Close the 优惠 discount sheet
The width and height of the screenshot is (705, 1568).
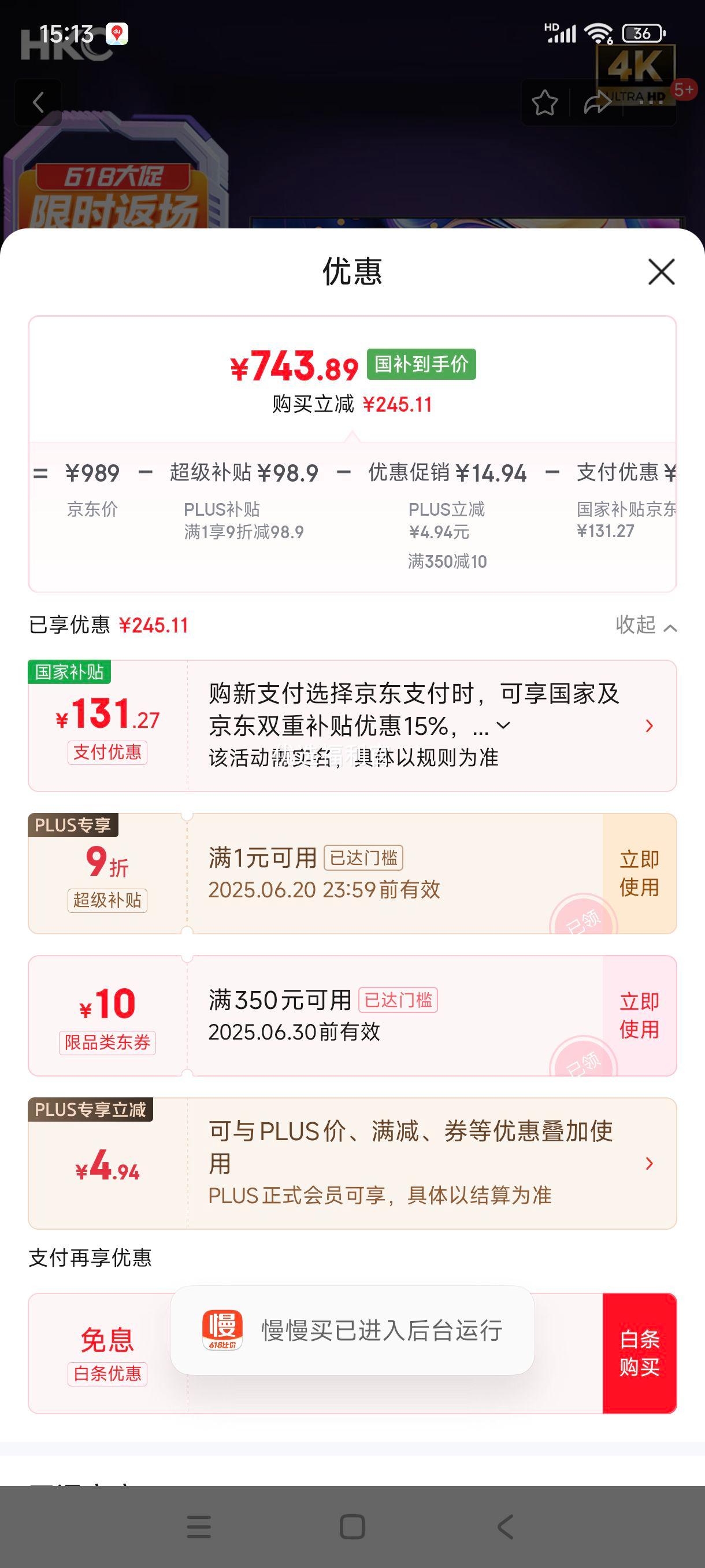[661, 272]
